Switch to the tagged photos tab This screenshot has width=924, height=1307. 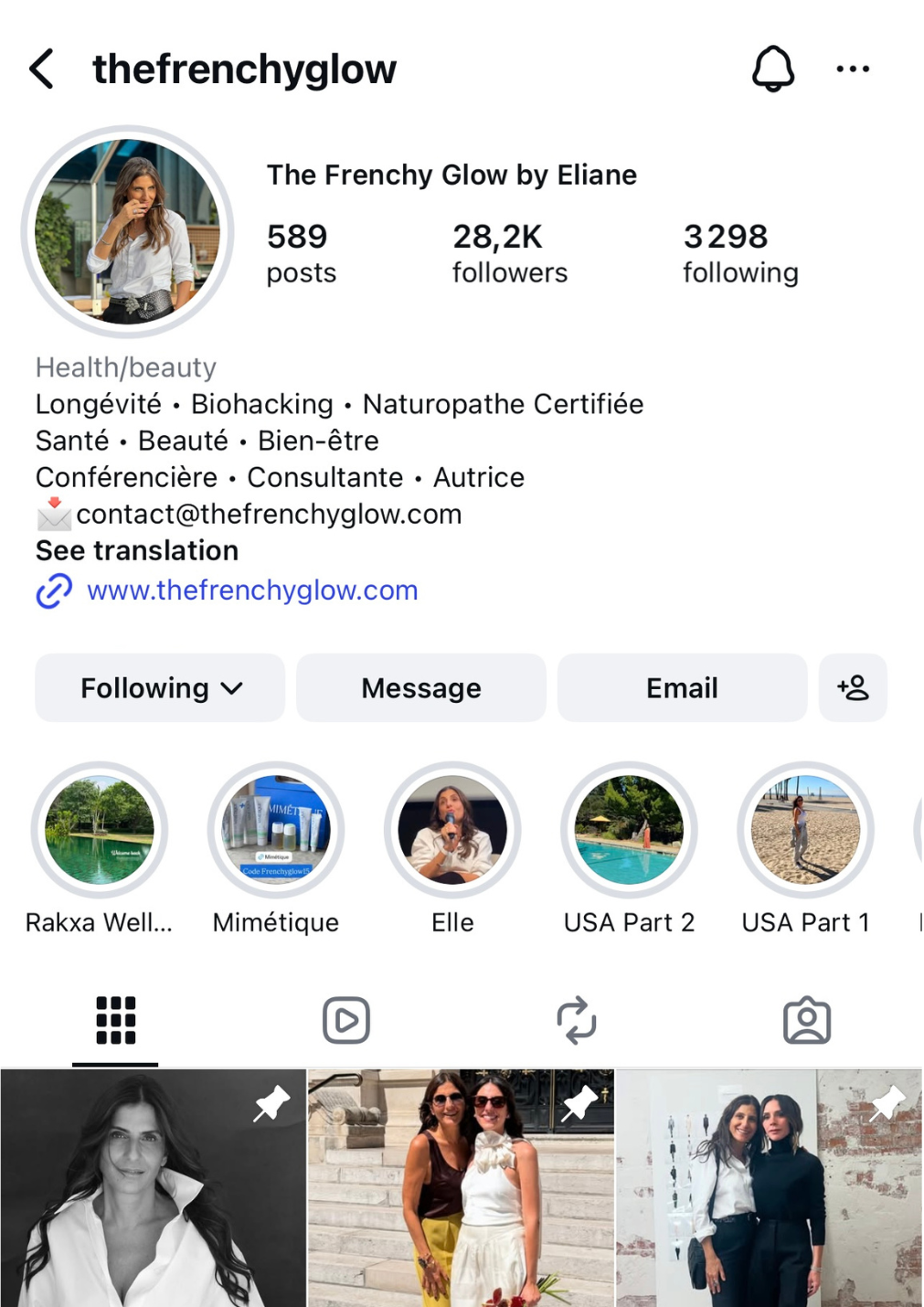[807, 1020]
